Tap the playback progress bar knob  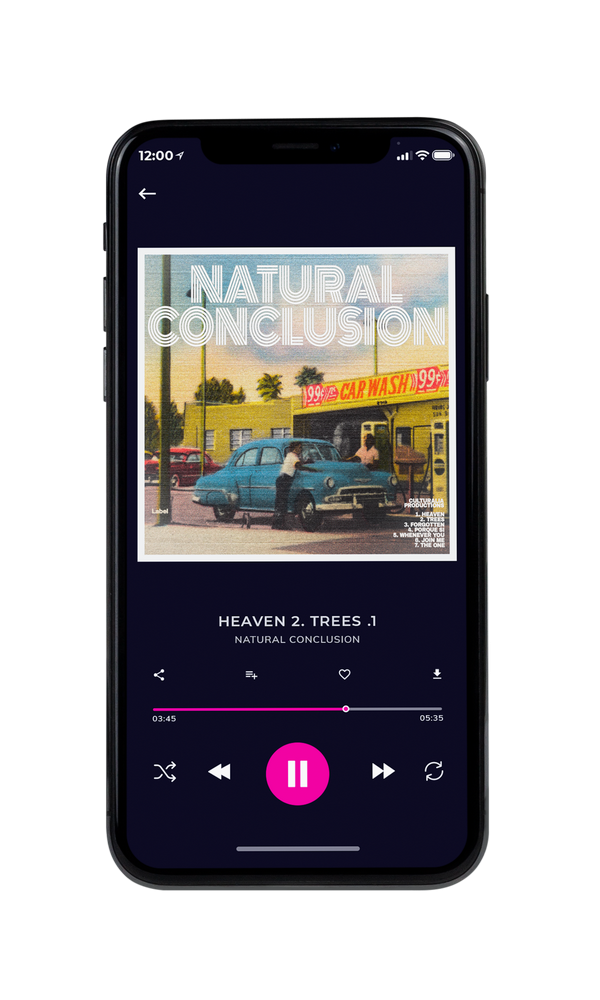click(x=346, y=709)
